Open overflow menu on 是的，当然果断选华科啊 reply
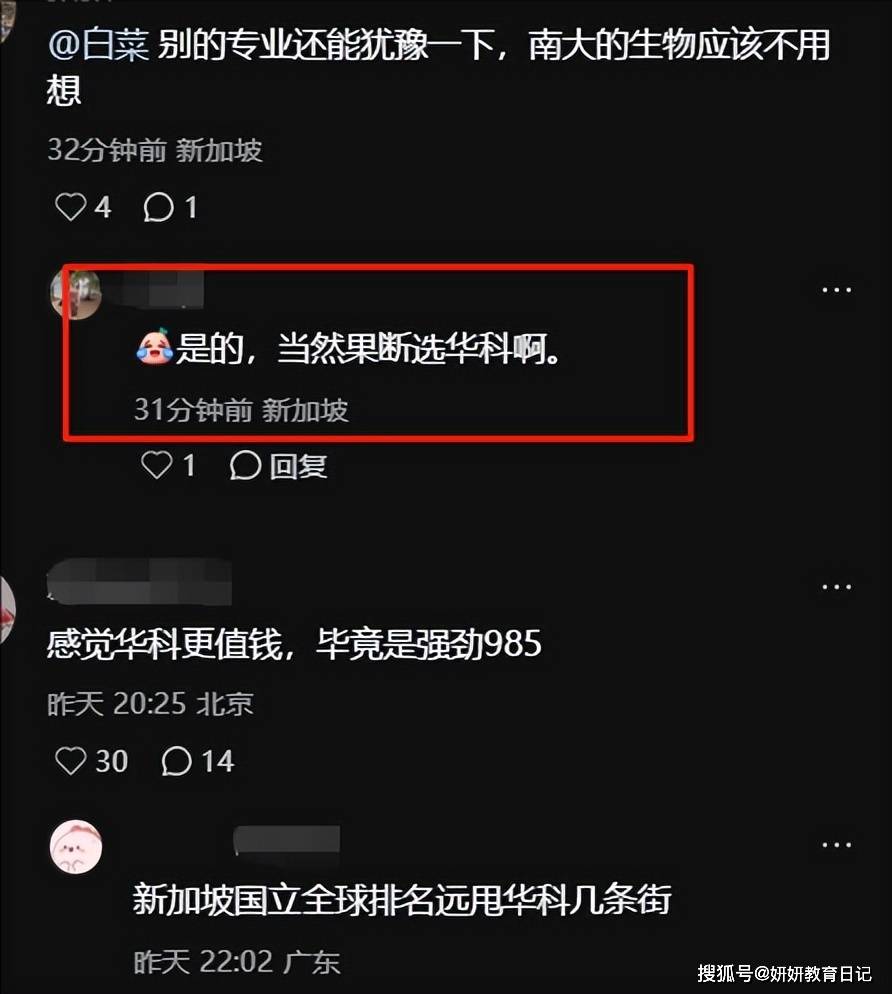The width and height of the screenshot is (892, 994). click(836, 290)
